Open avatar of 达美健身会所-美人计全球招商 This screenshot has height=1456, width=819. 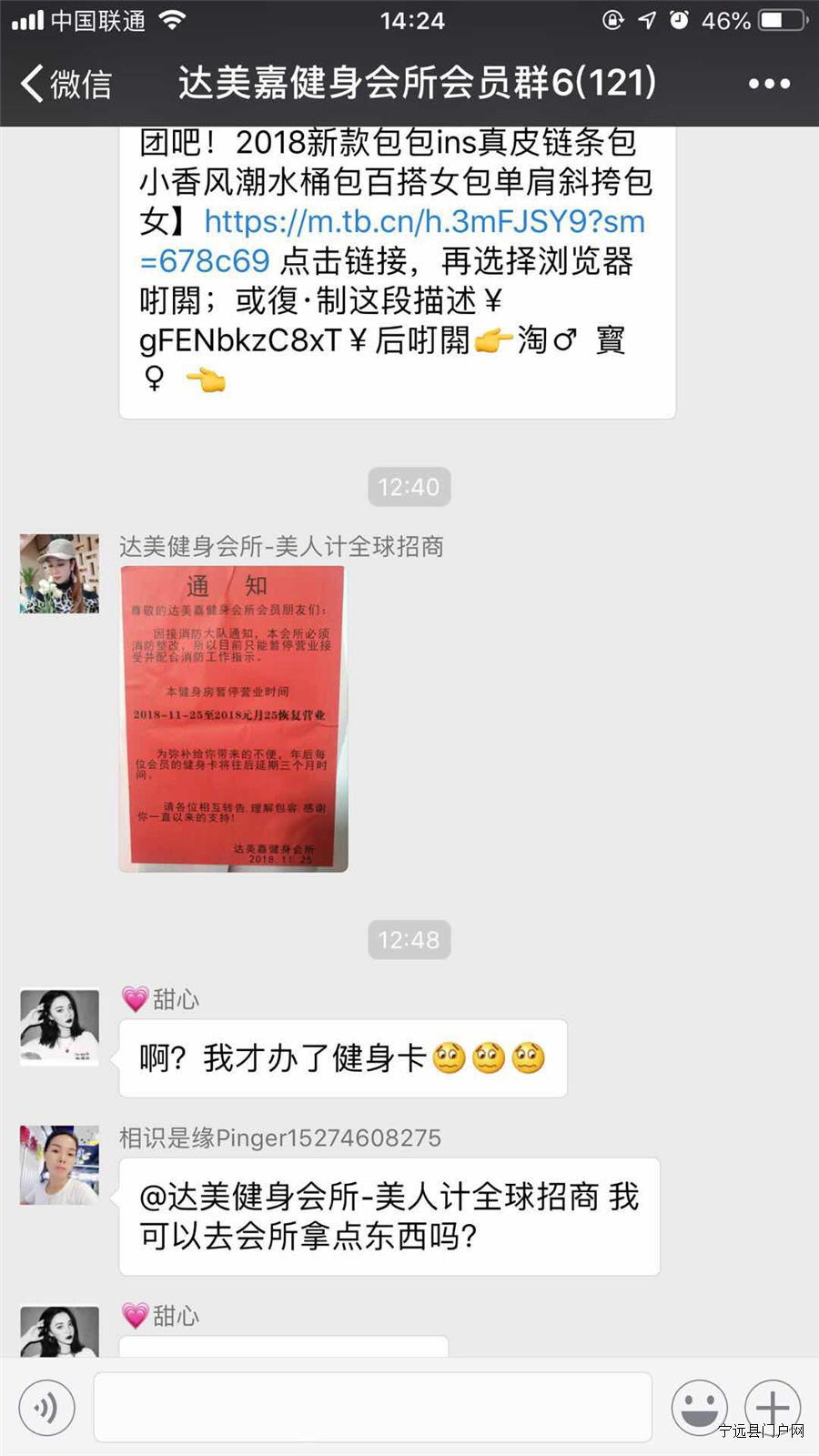[x=59, y=573]
